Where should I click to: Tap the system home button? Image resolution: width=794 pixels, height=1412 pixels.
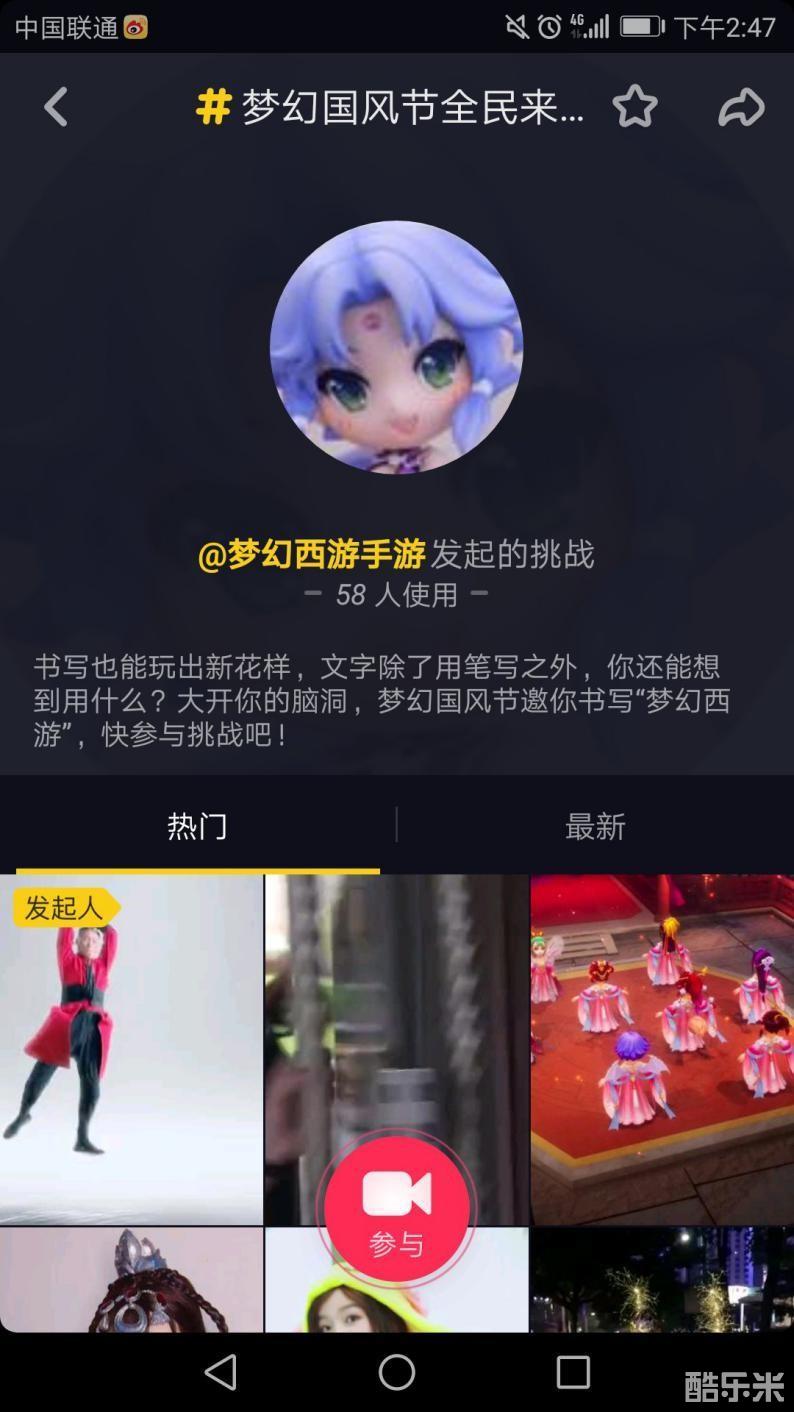click(x=397, y=1372)
